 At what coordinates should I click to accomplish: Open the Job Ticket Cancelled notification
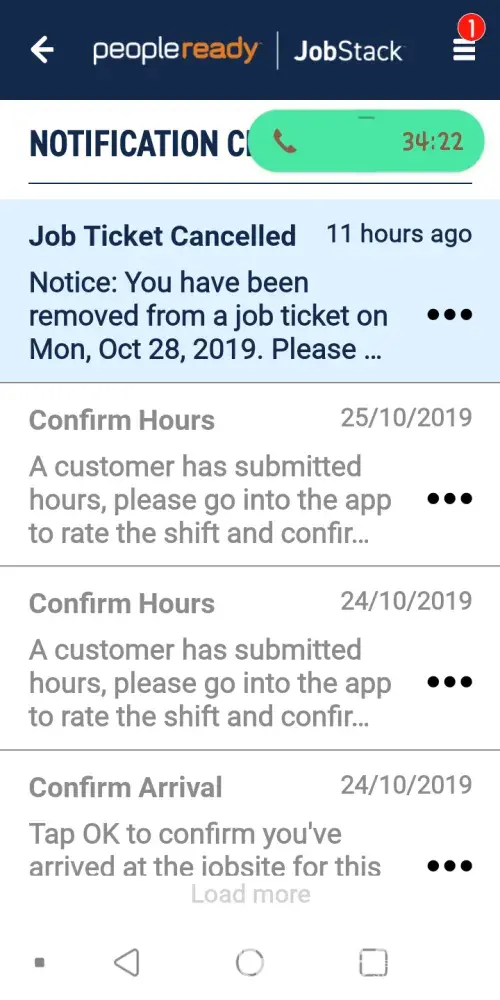[x=250, y=291]
